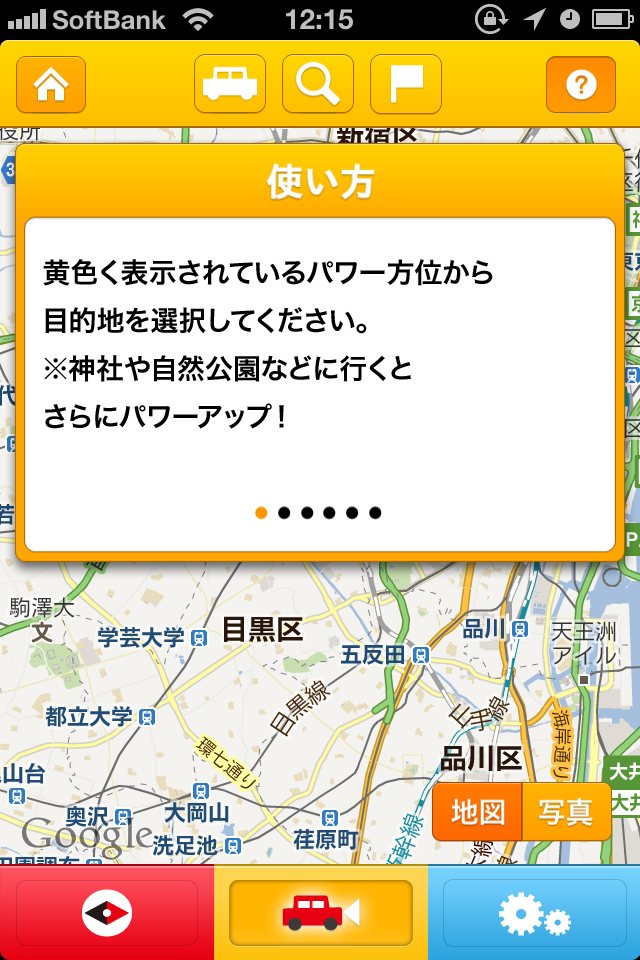The image size is (640, 960).
Task: Tap the page indicator dots
Action: click(x=318, y=513)
